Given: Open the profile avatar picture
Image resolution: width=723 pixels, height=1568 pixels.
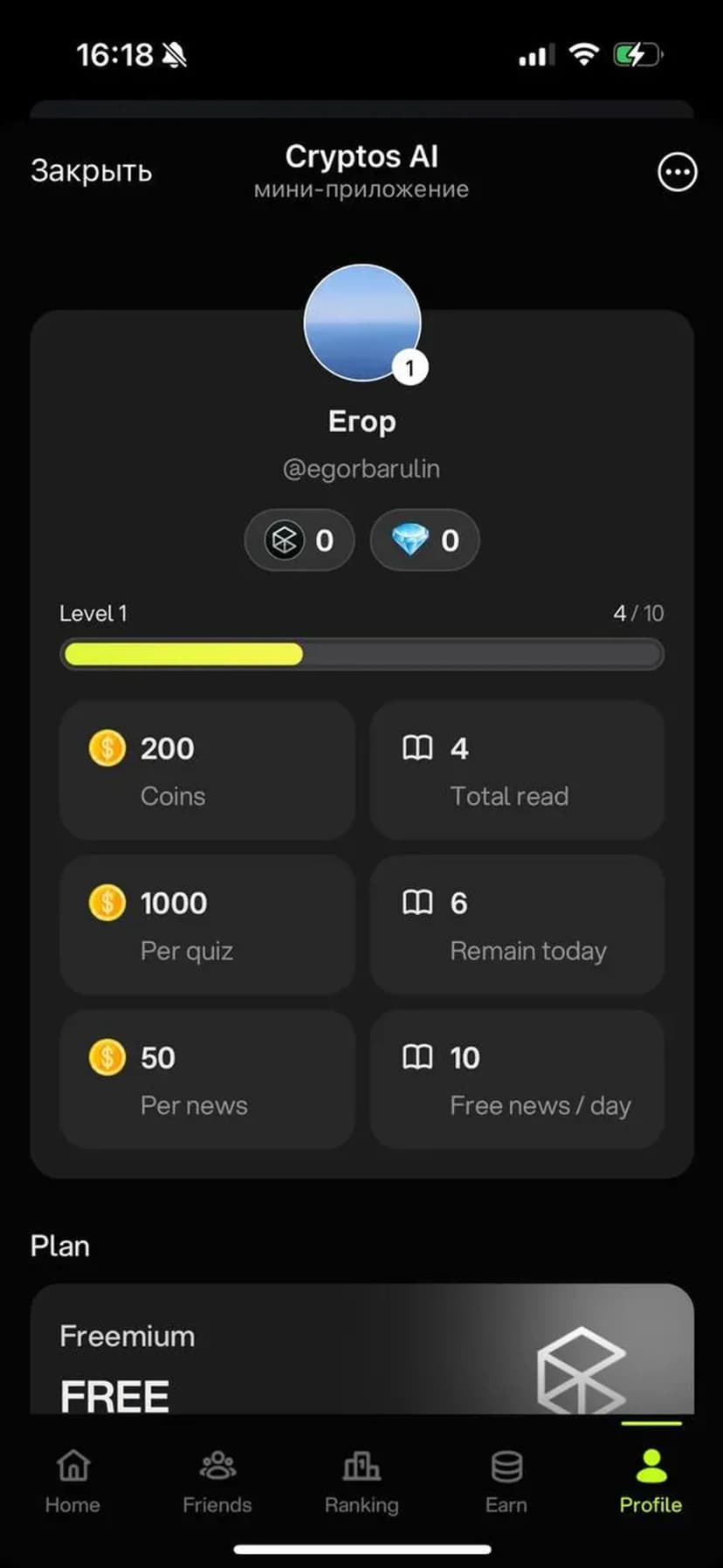Looking at the screenshot, I should click(x=361, y=323).
